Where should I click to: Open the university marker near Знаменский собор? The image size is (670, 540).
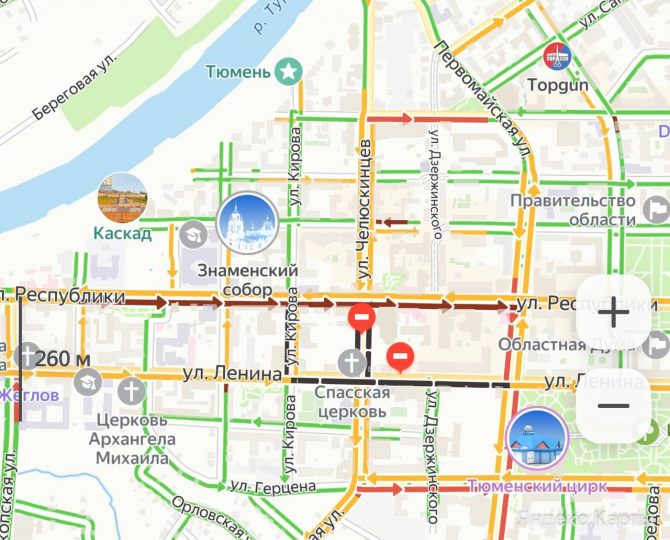pos(190,234)
